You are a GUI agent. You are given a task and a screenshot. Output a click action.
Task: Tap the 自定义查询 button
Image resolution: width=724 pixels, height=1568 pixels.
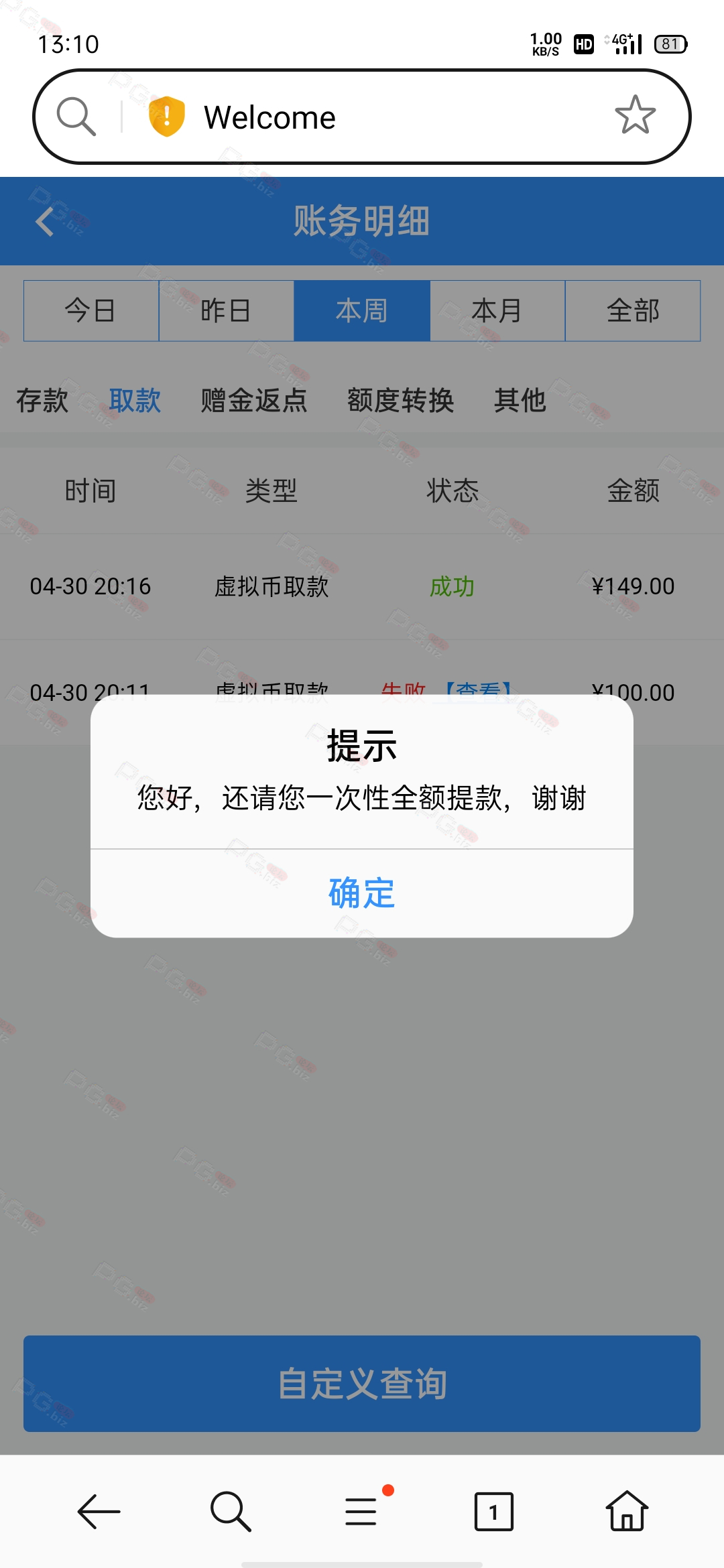[x=362, y=1384]
